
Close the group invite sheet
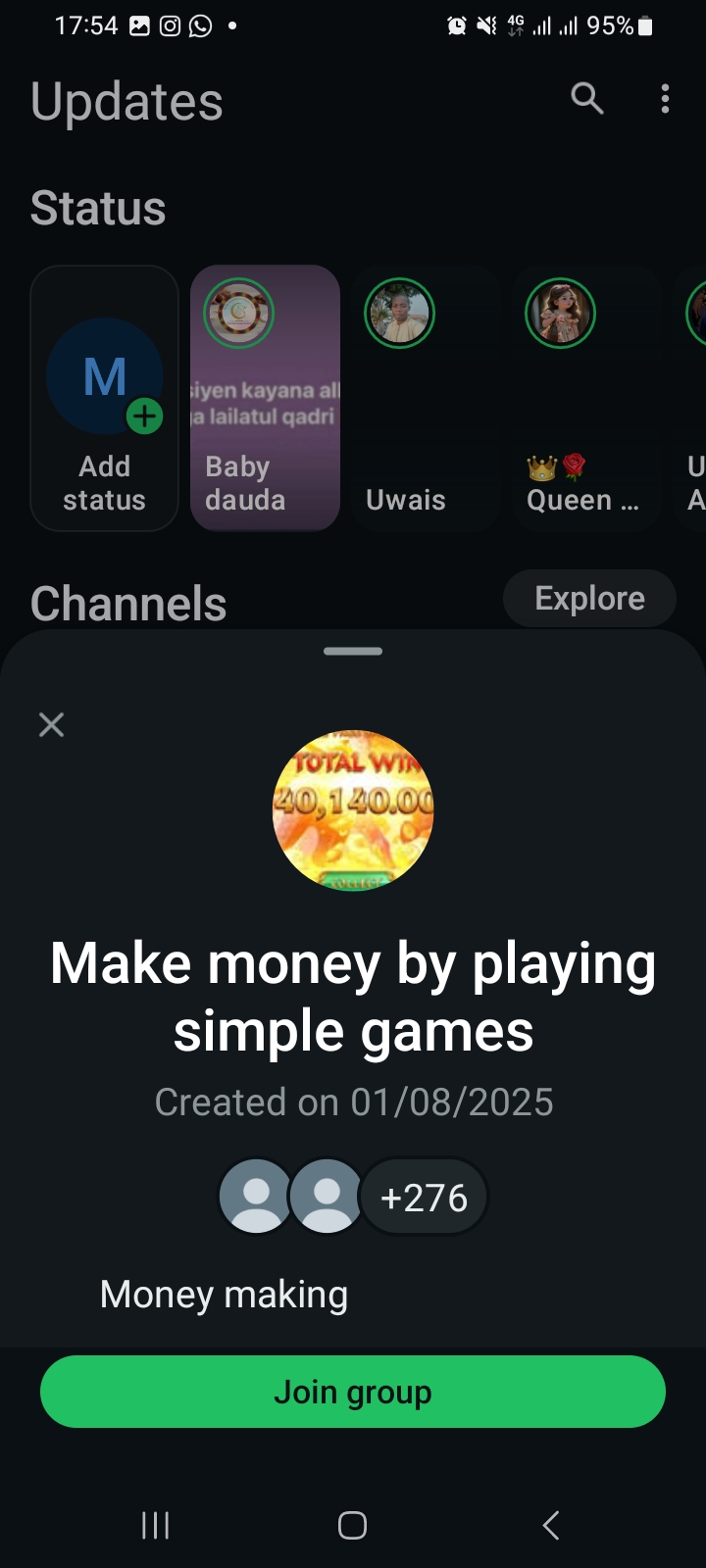click(x=51, y=725)
